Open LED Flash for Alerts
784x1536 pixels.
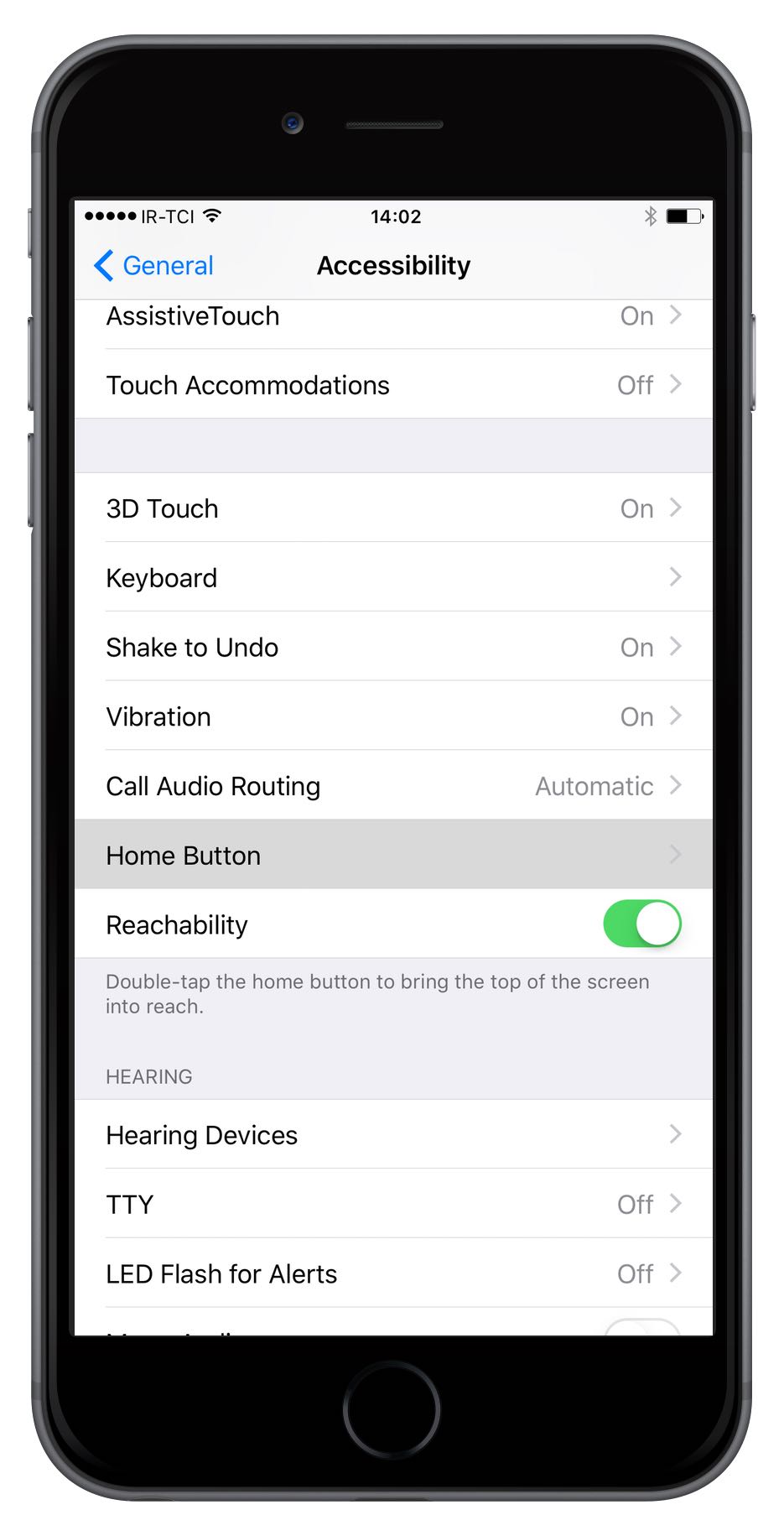point(393,1273)
